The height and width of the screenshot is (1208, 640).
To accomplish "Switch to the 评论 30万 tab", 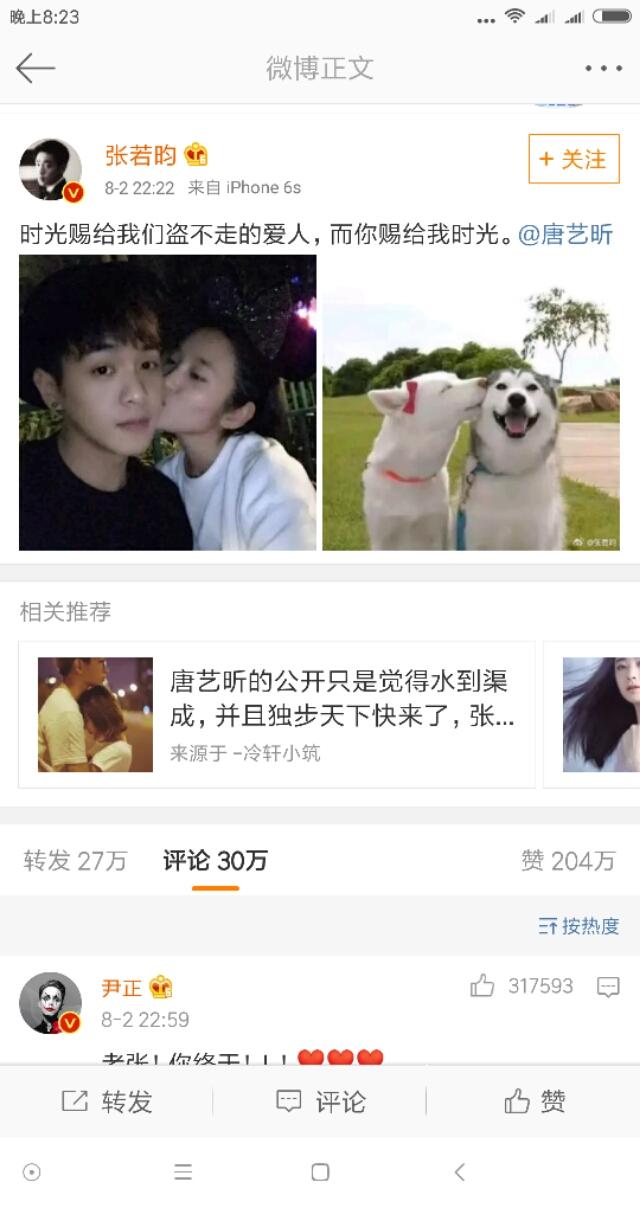I will (215, 860).
